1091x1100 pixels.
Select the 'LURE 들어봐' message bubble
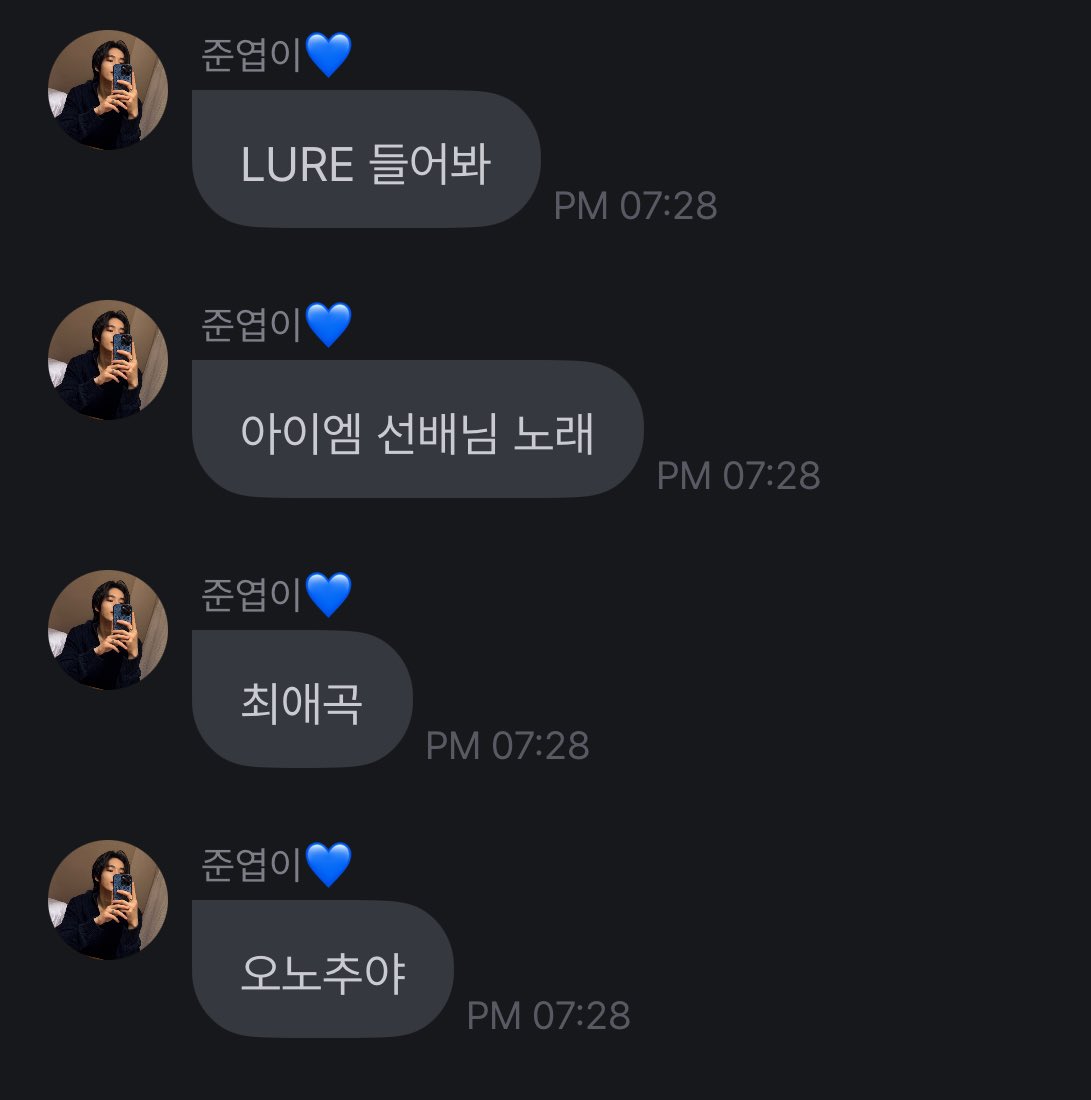(x=365, y=160)
